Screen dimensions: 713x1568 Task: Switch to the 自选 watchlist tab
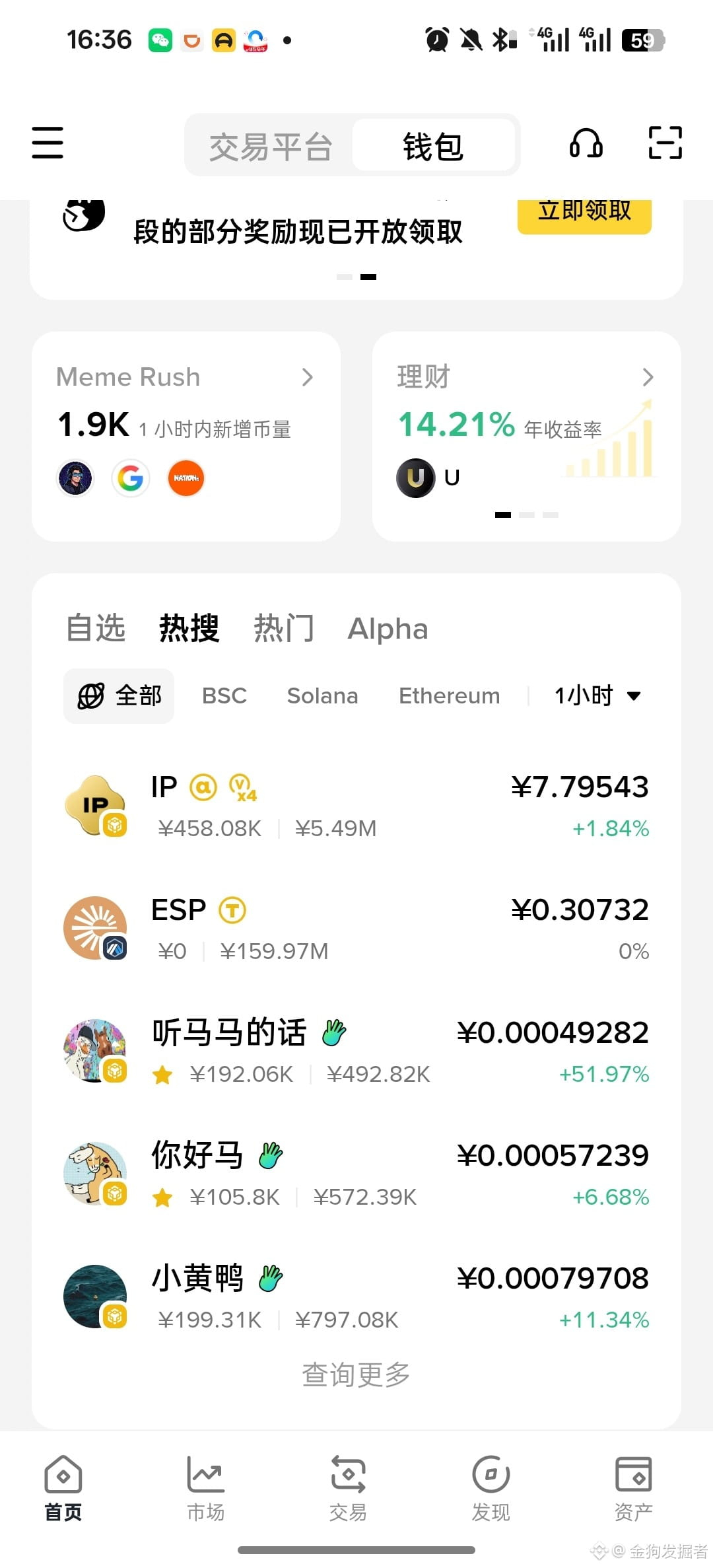(96, 628)
